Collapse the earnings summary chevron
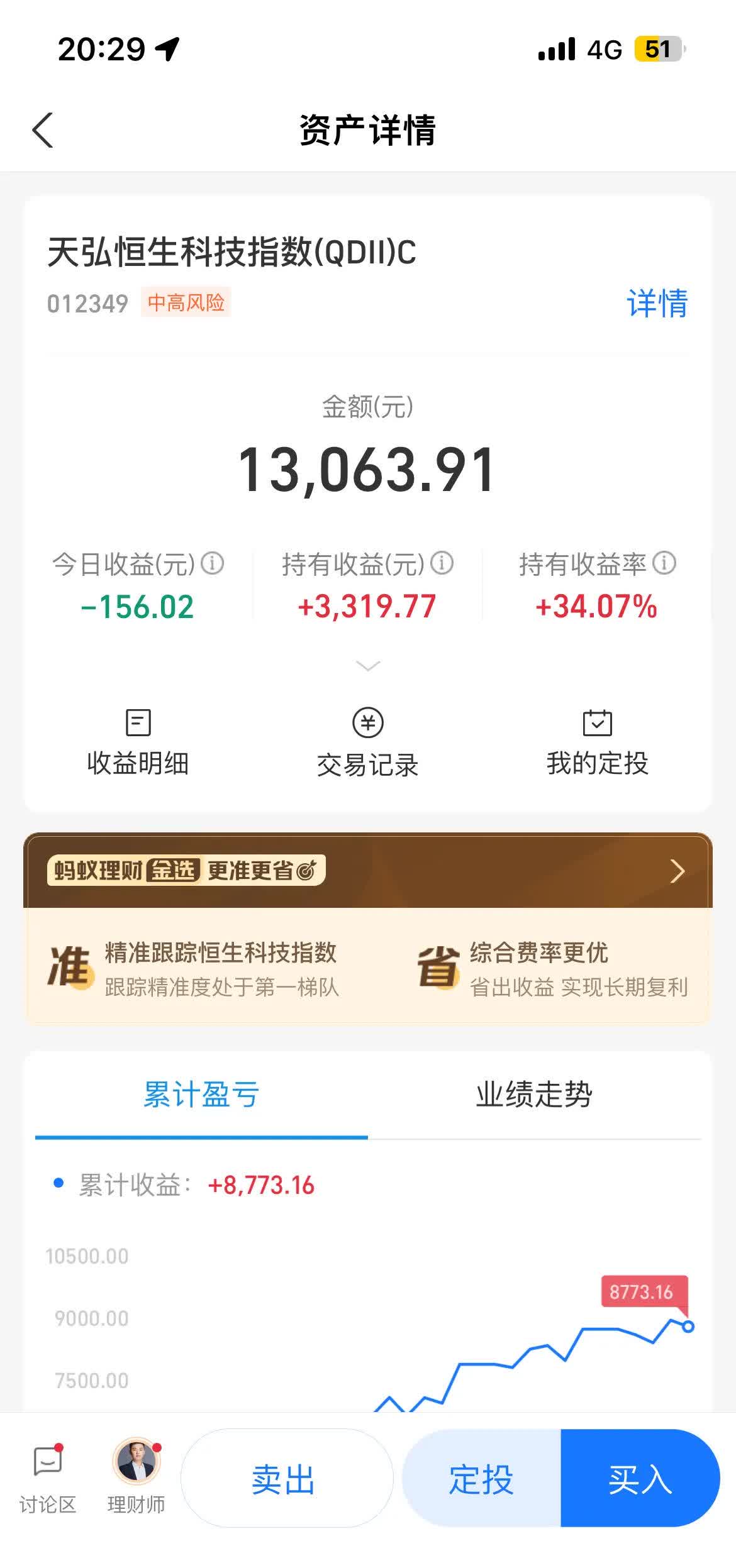 click(x=367, y=665)
